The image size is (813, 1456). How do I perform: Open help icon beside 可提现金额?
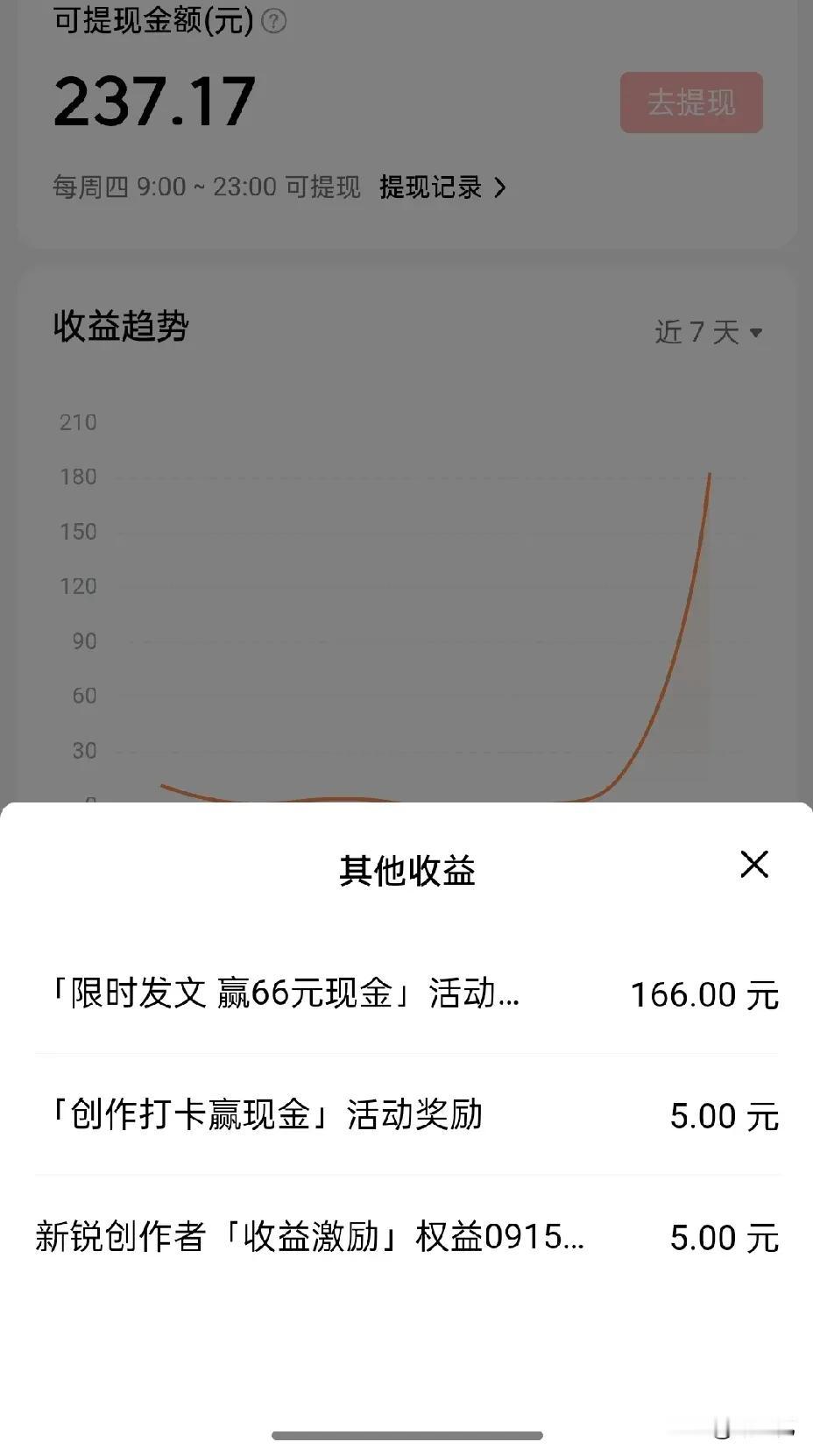pyautogui.click(x=274, y=21)
